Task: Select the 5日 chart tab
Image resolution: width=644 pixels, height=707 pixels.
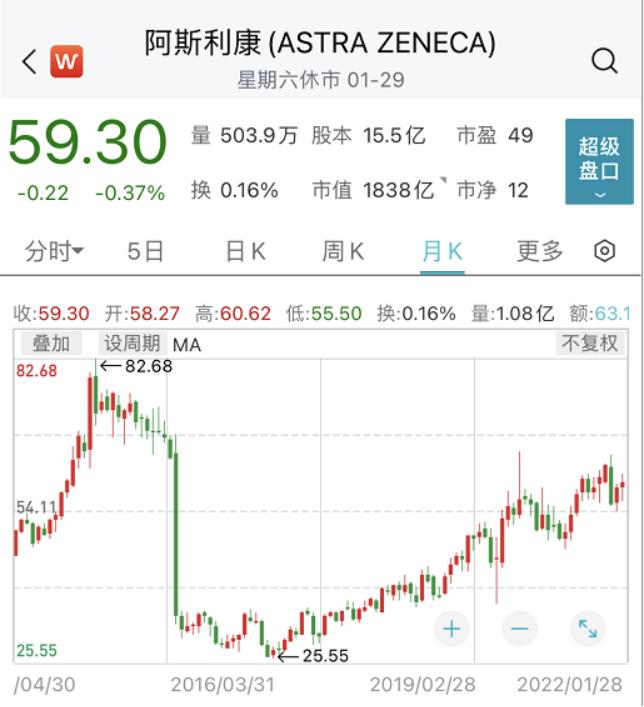Action: pos(145,252)
